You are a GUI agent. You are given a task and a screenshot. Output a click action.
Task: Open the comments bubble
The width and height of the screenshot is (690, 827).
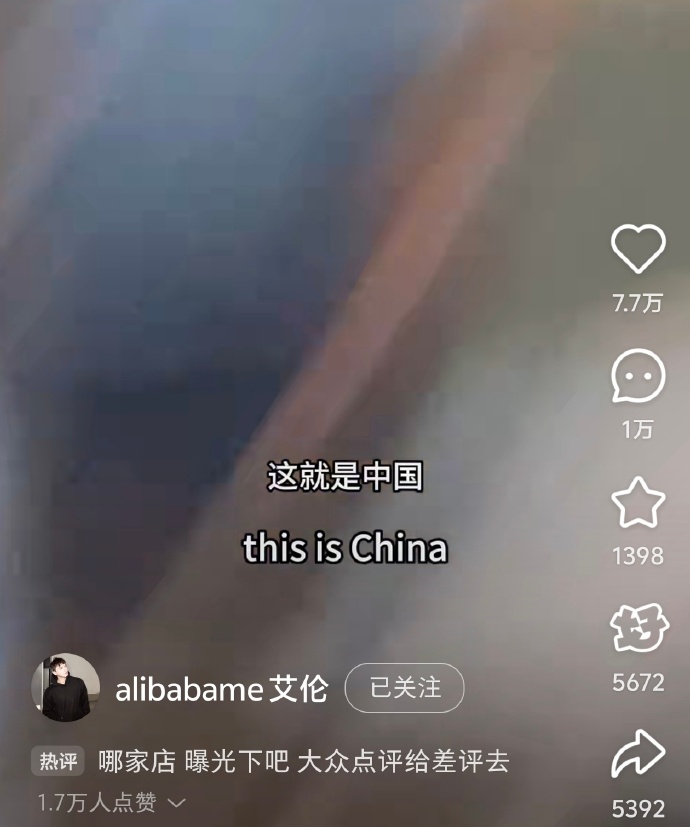pyautogui.click(x=638, y=377)
